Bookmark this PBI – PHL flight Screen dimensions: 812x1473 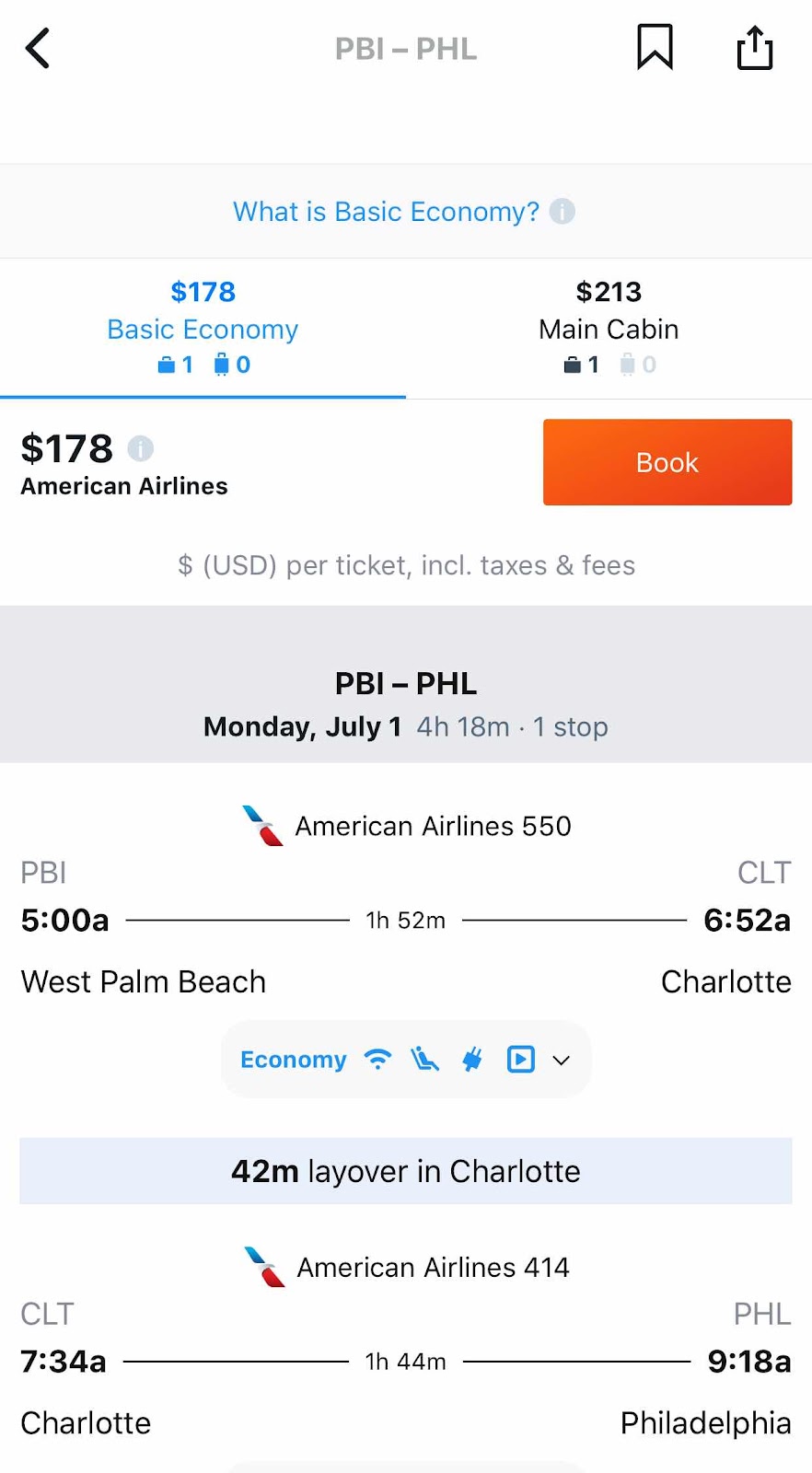click(655, 47)
